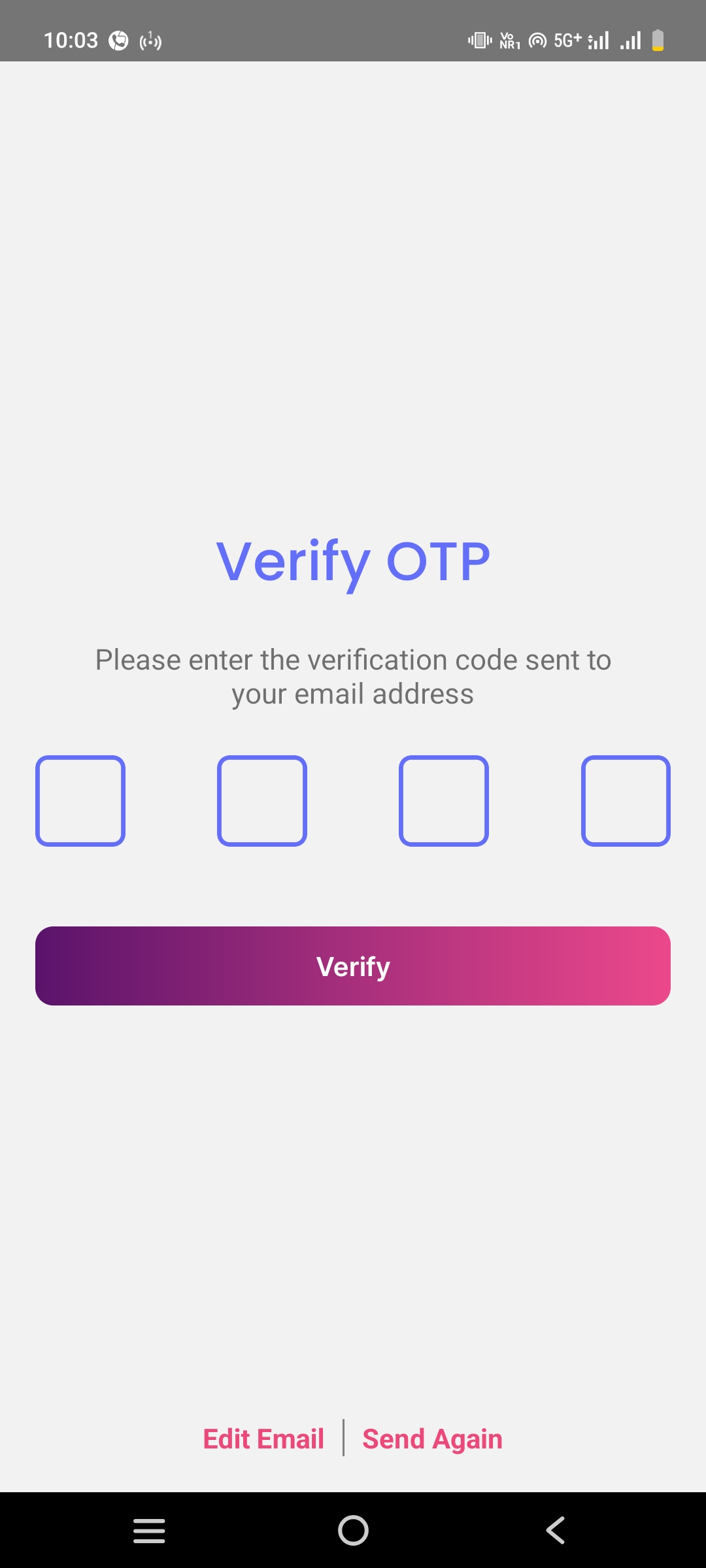This screenshot has height=1568, width=706.
Task: Resend the code via Send Again
Action: 432,1440
